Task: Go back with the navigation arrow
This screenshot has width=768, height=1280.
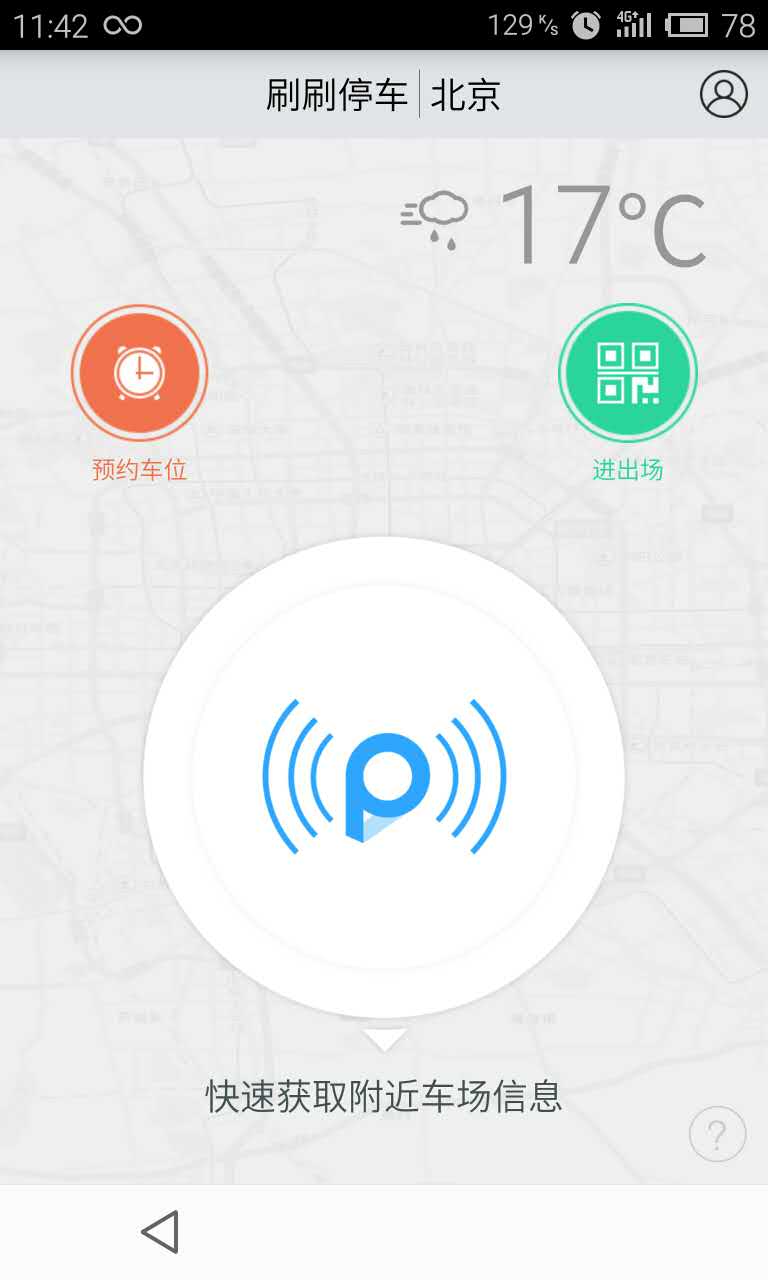Action: coord(161,1232)
